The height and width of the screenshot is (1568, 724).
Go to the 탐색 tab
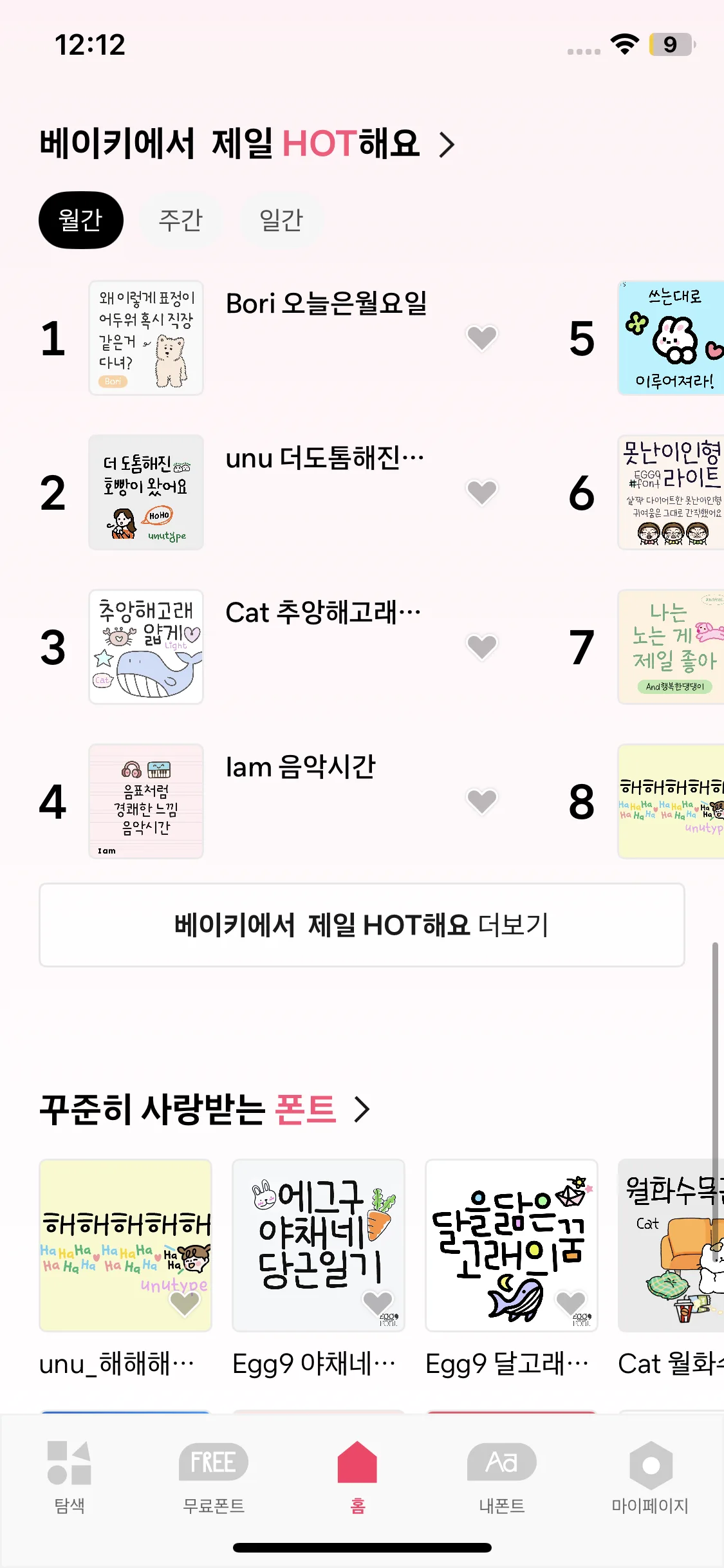coord(70,1477)
